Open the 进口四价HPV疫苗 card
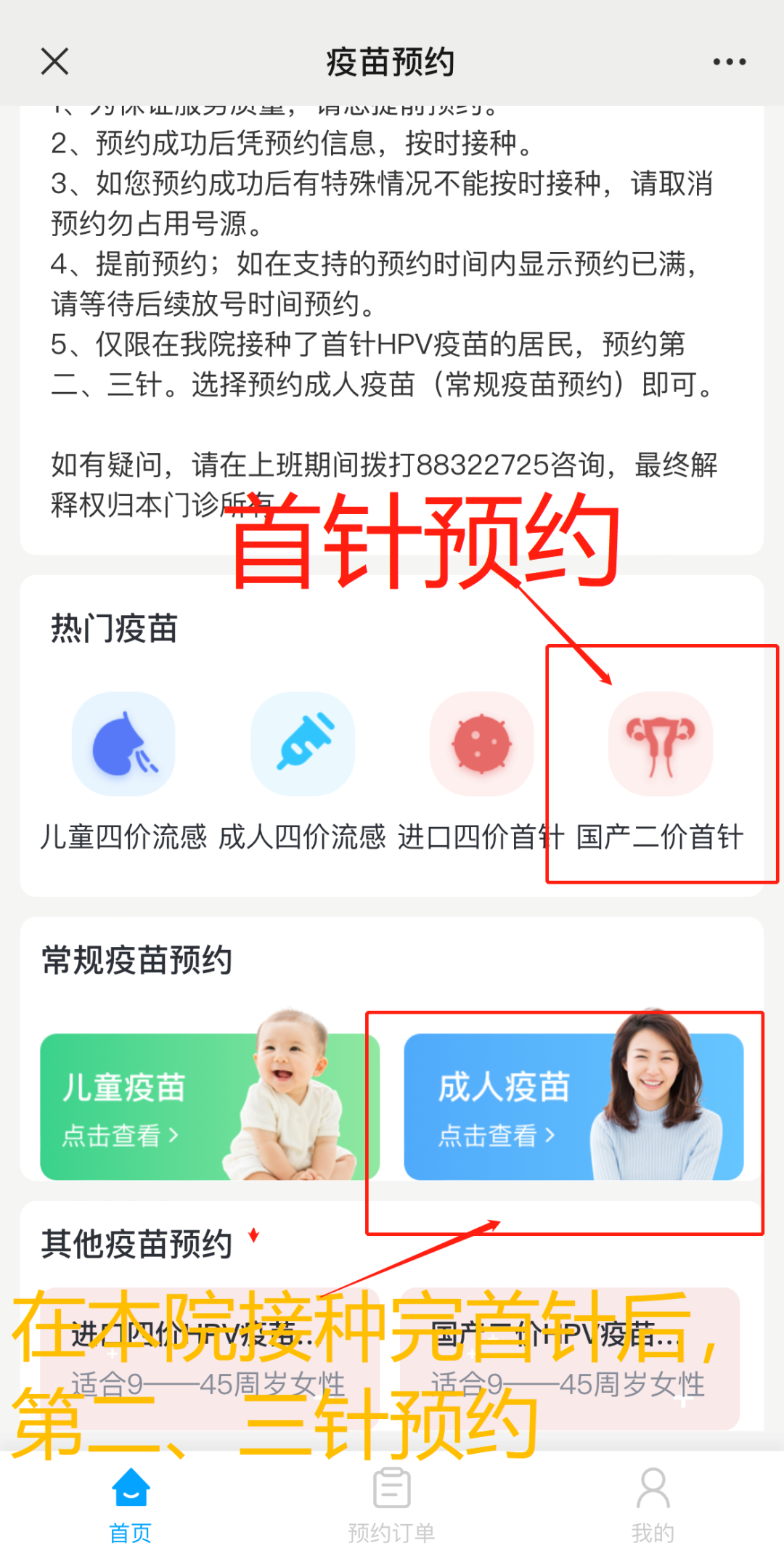The image size is (784, 1567). [209, 1358]
